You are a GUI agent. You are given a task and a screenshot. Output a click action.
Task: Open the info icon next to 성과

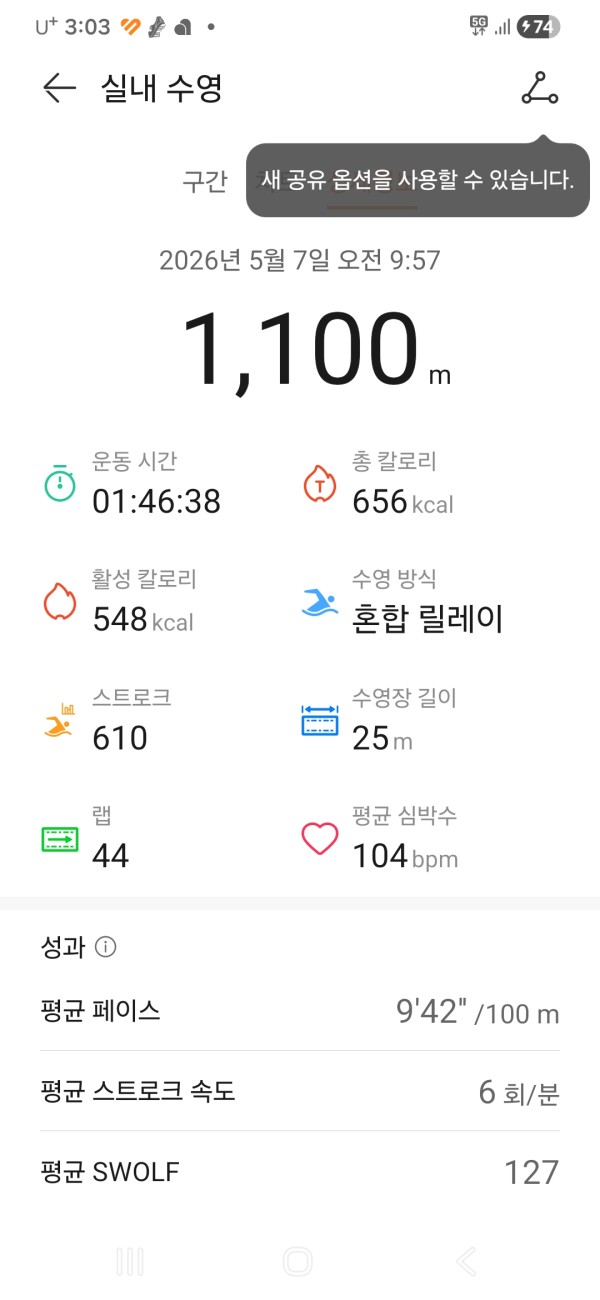pos(106,946)
